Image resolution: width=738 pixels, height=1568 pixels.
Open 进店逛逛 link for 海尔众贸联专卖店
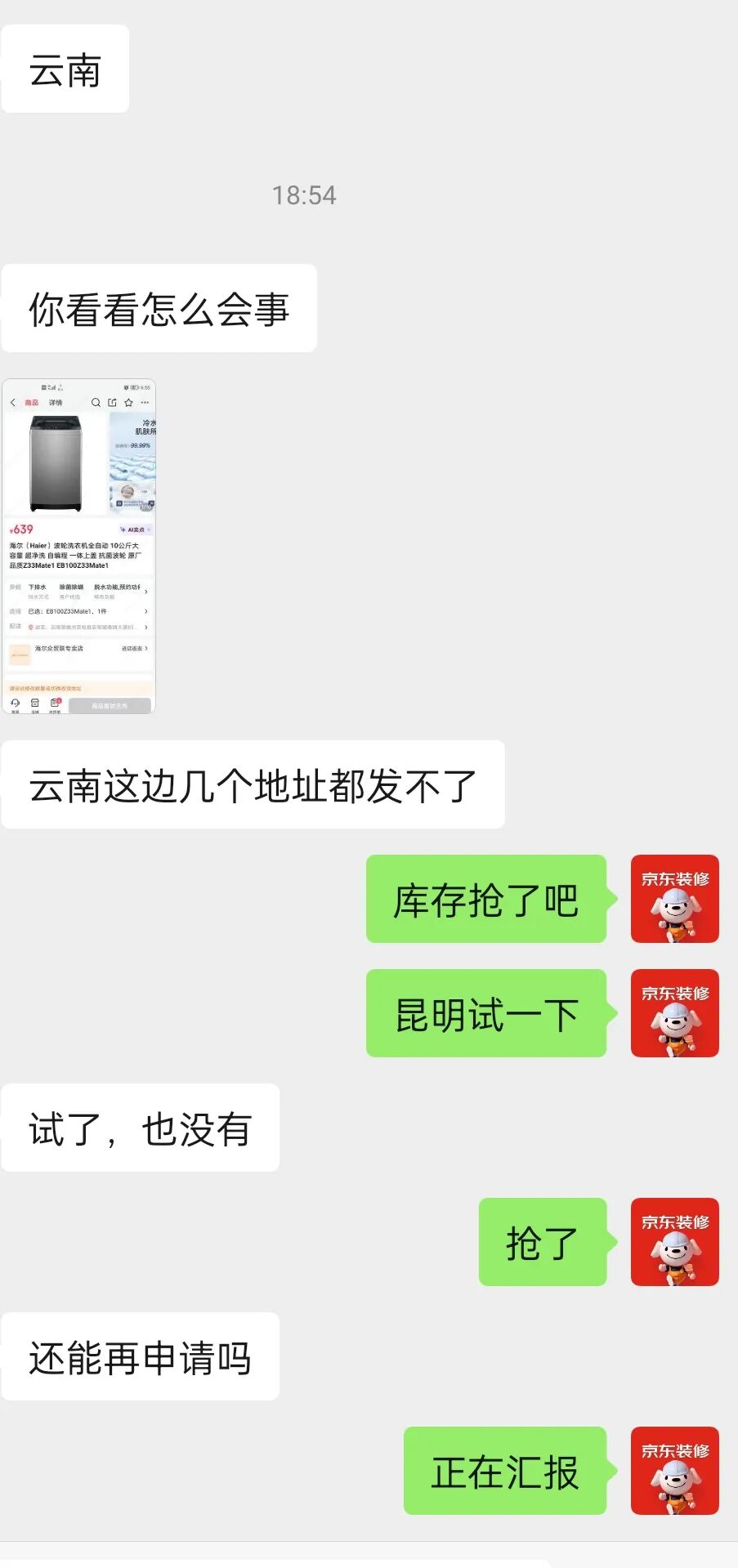click(x=132, y=648)
